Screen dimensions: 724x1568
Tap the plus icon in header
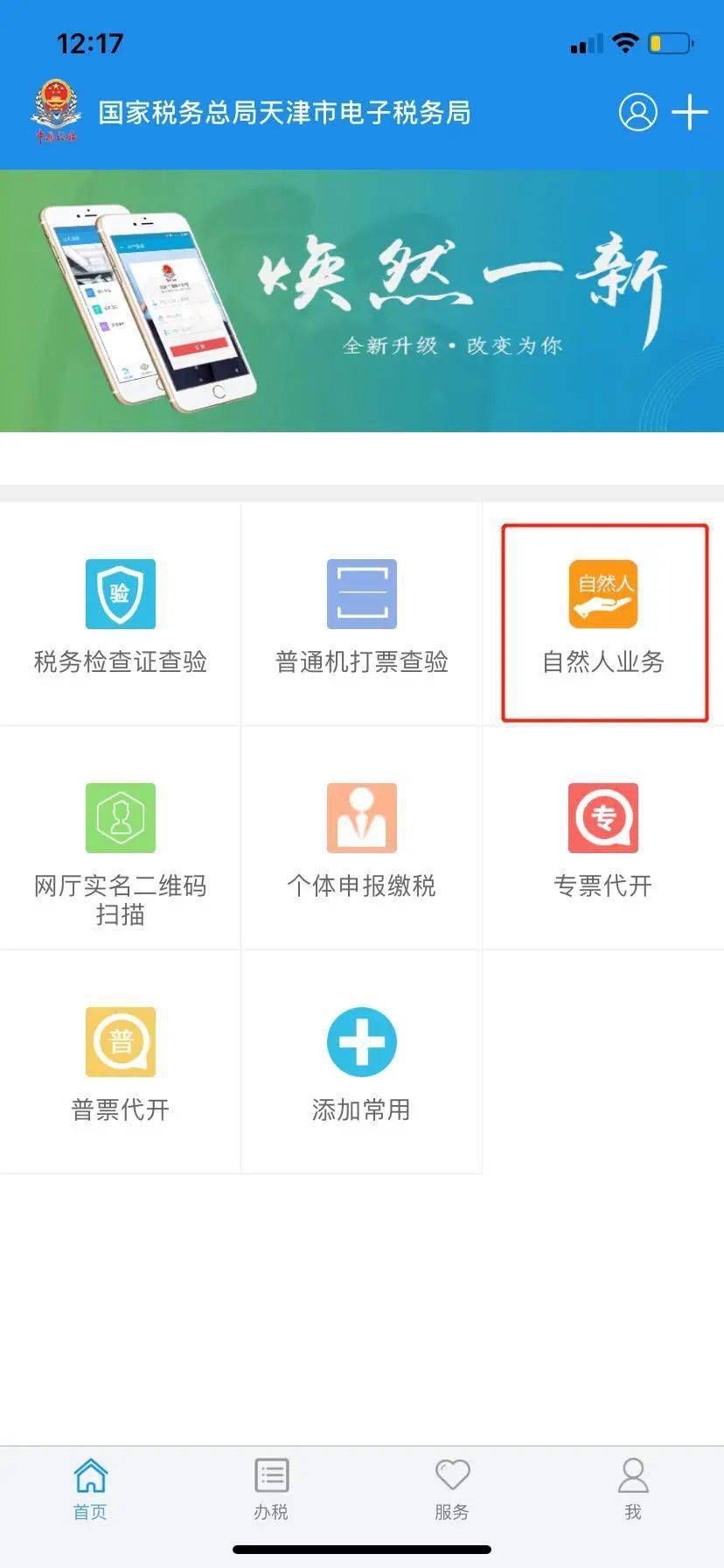tap(690, 112)
